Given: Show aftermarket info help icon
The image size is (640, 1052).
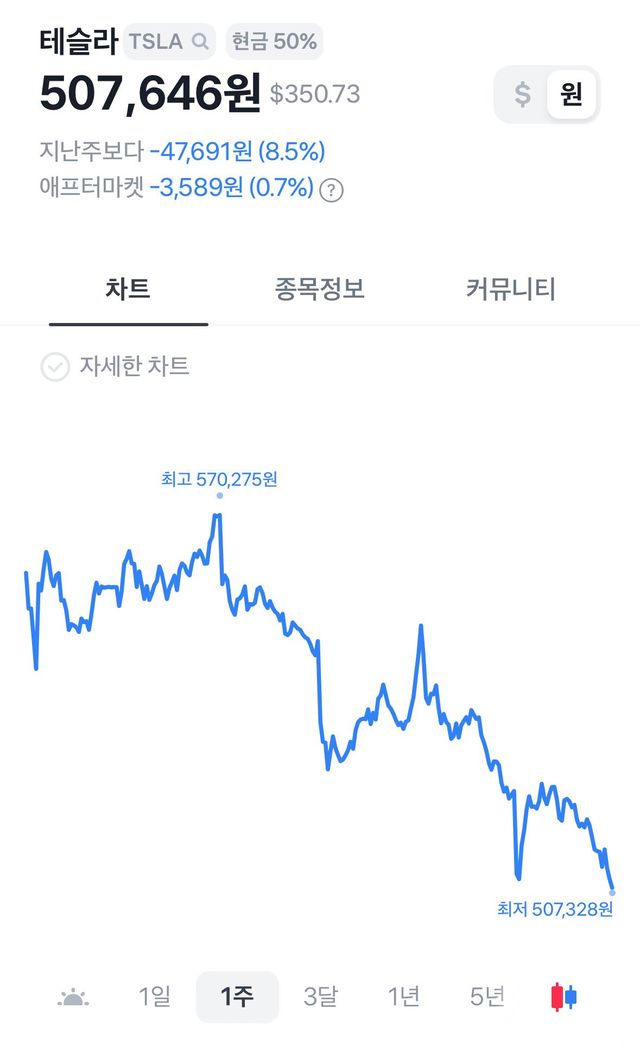Looking at the screenshot, I should 331,190.
